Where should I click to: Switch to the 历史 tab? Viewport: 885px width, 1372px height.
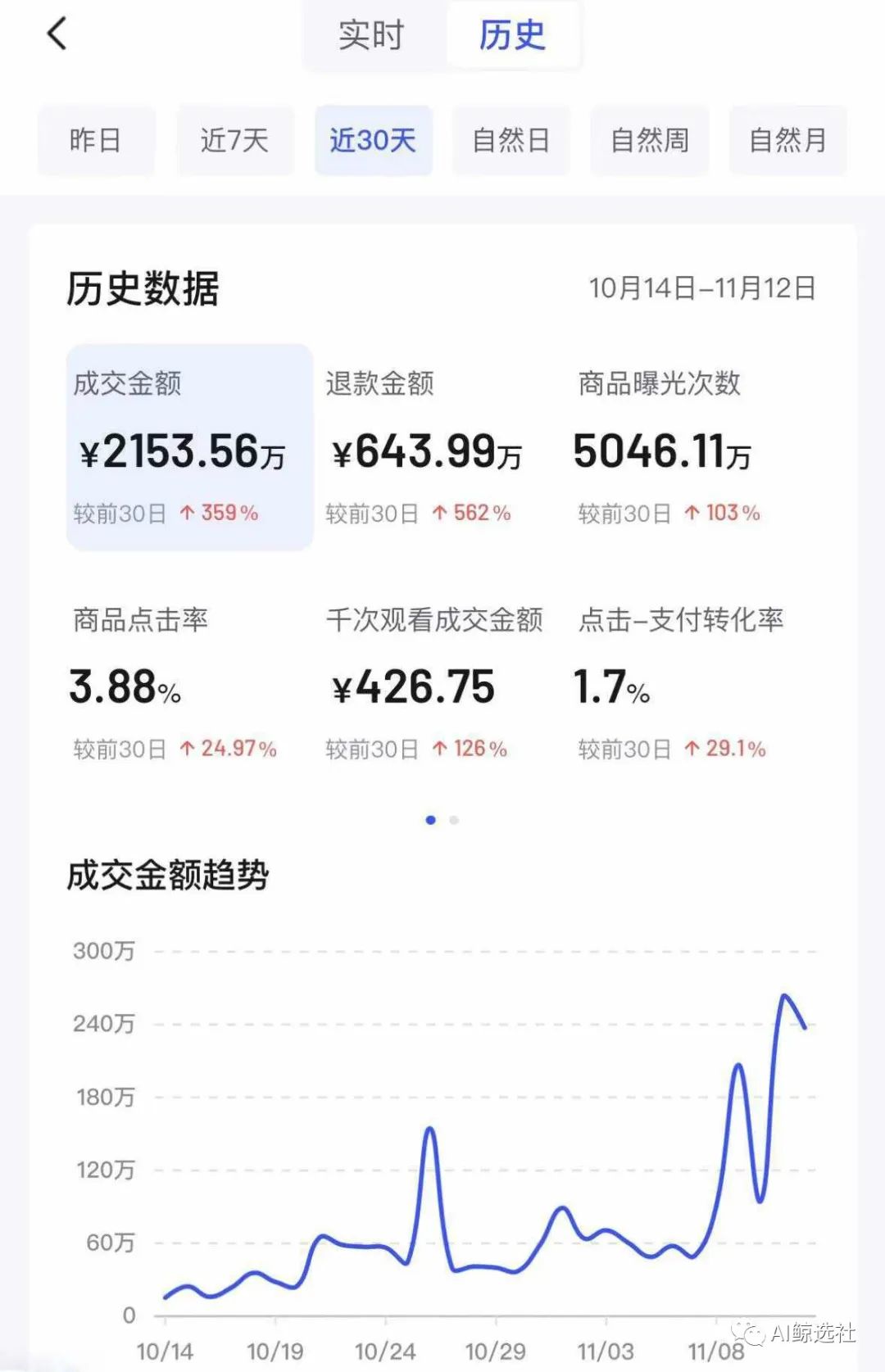[x=512, y=35]
